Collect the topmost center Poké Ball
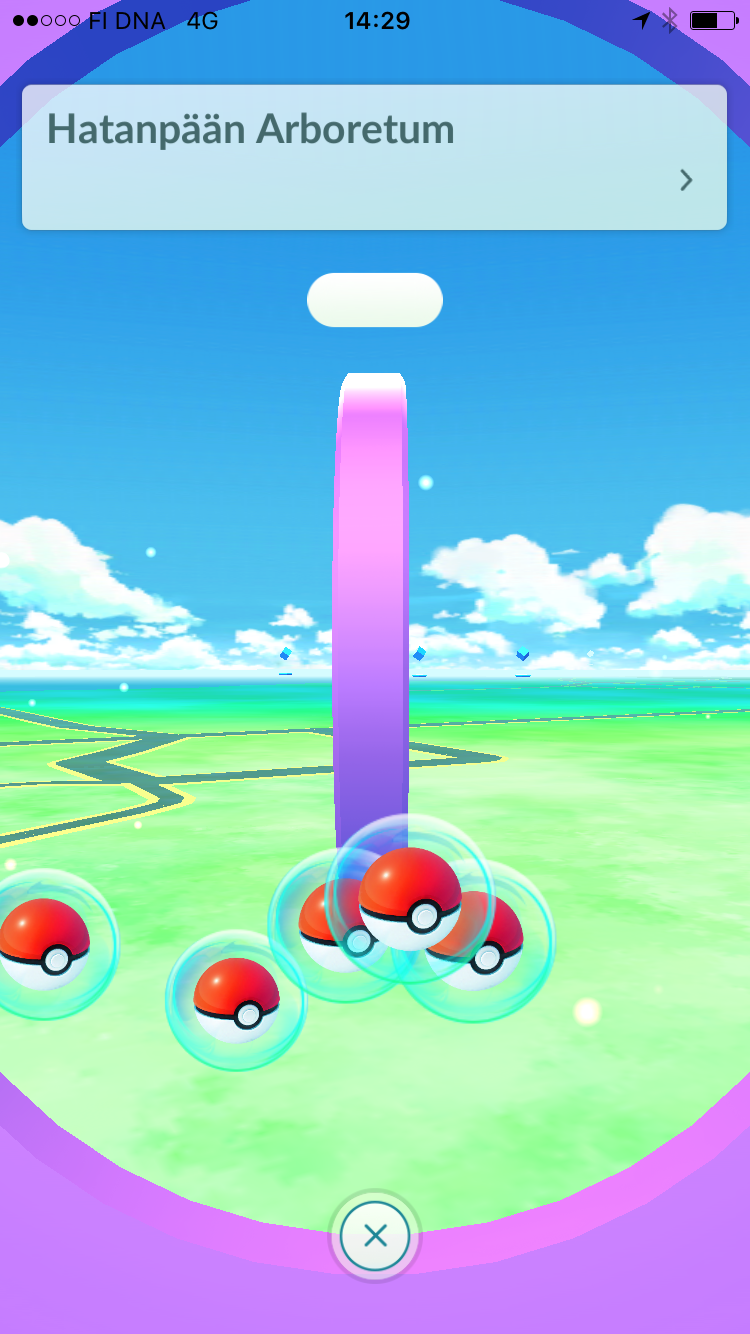This screenshot has width=750, height=1334. pyautogui.click(x=410, y=898)
